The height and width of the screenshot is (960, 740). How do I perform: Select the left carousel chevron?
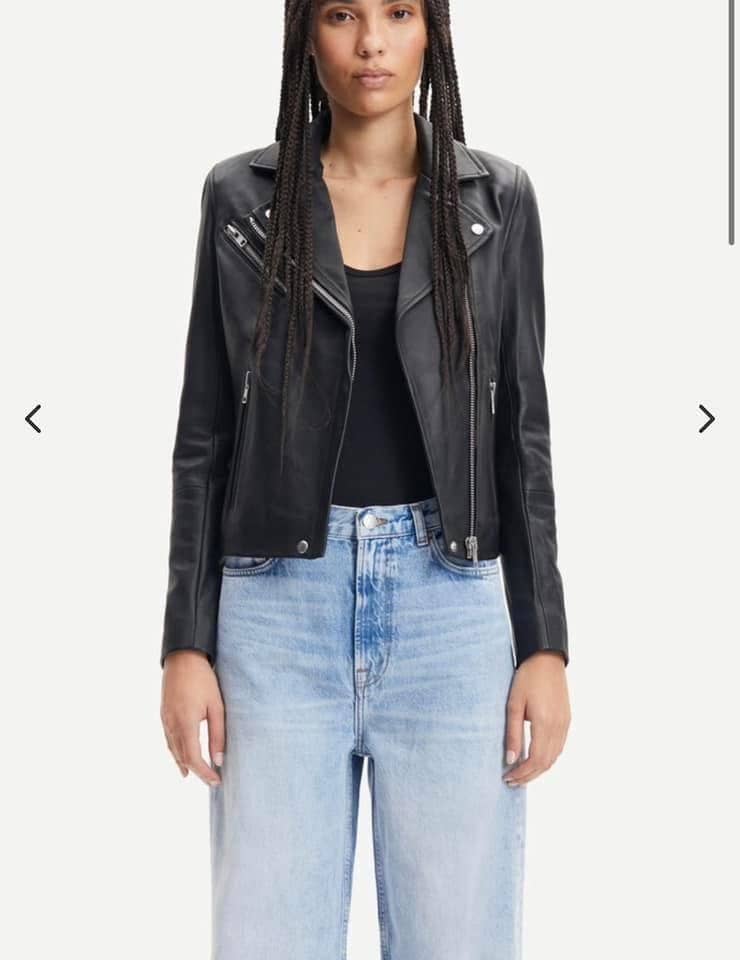(x=33, y=420)
